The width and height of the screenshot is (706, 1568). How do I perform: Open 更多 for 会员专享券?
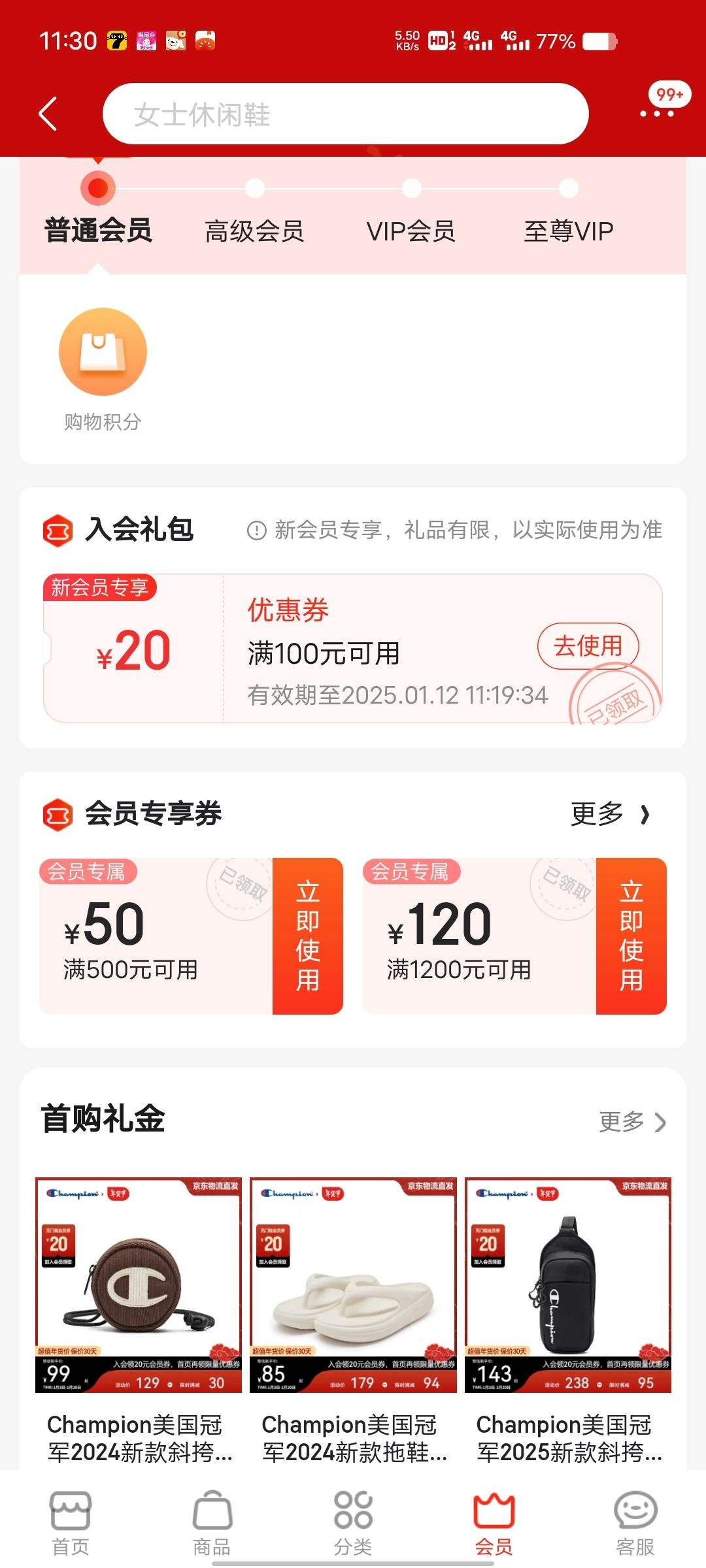[x=611, y=814]
